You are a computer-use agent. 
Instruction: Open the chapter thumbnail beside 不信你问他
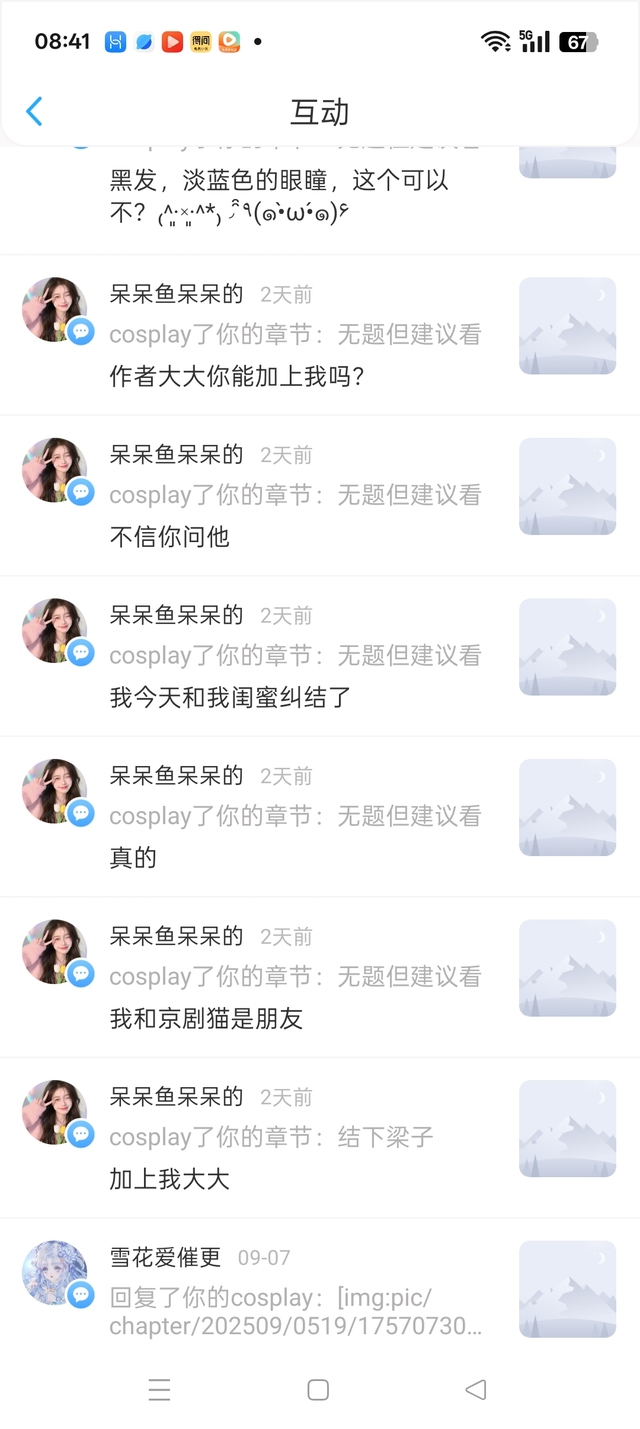(567, 486)
